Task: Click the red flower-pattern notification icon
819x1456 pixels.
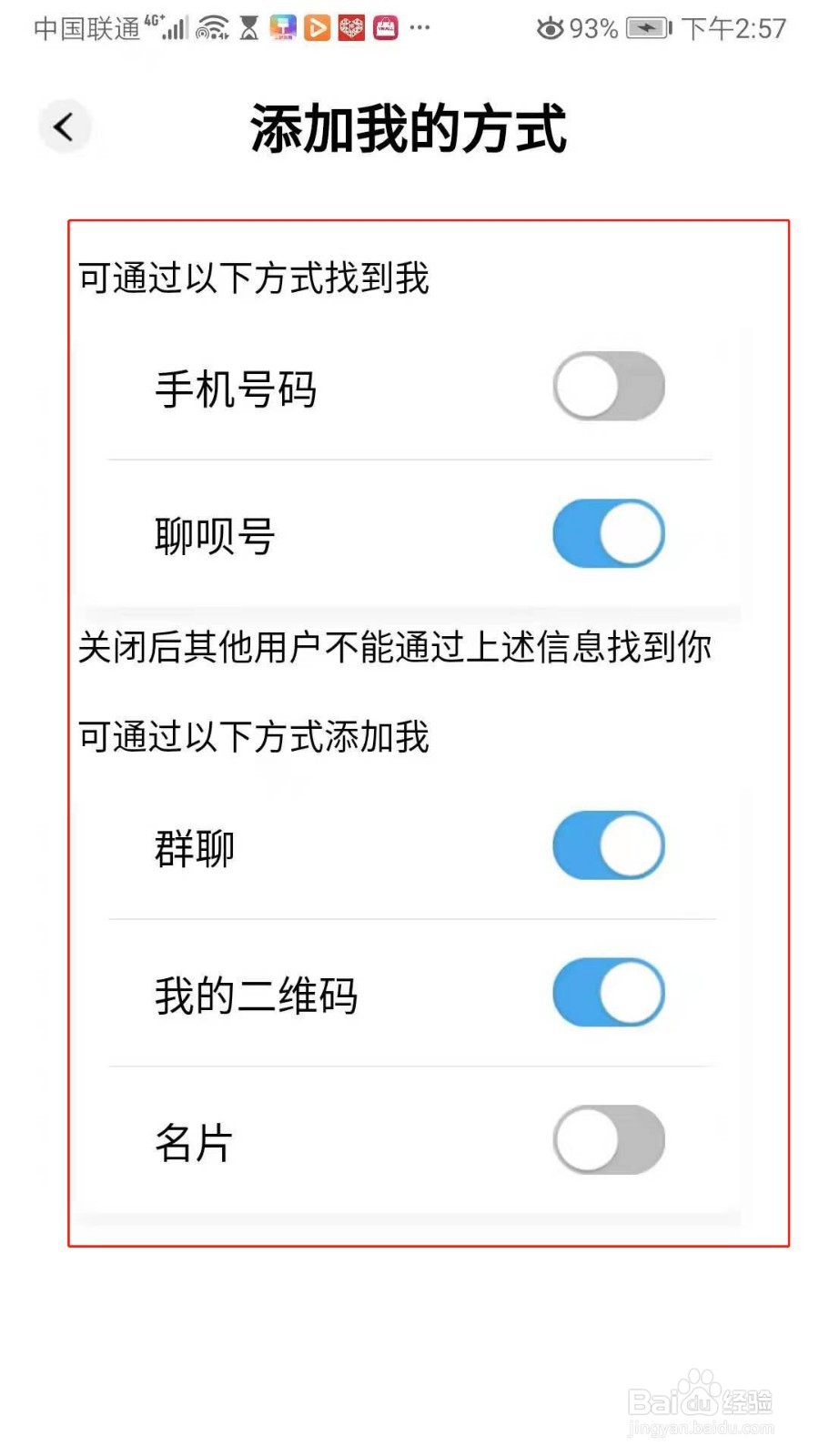Action: tap(352, 28)
